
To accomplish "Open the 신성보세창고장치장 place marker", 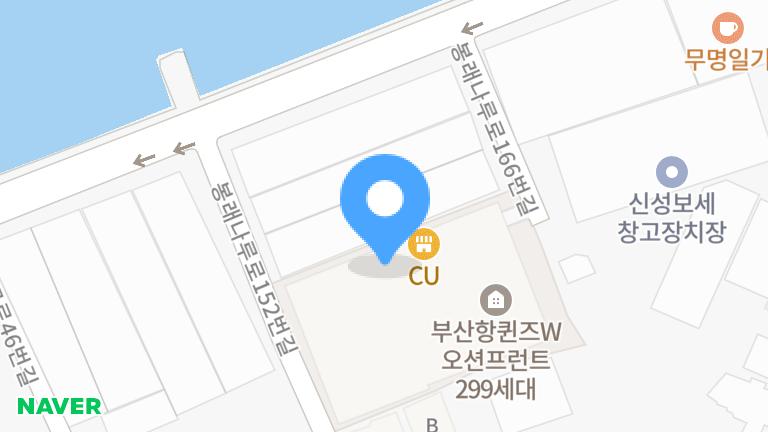I will (x=671, y=172).
